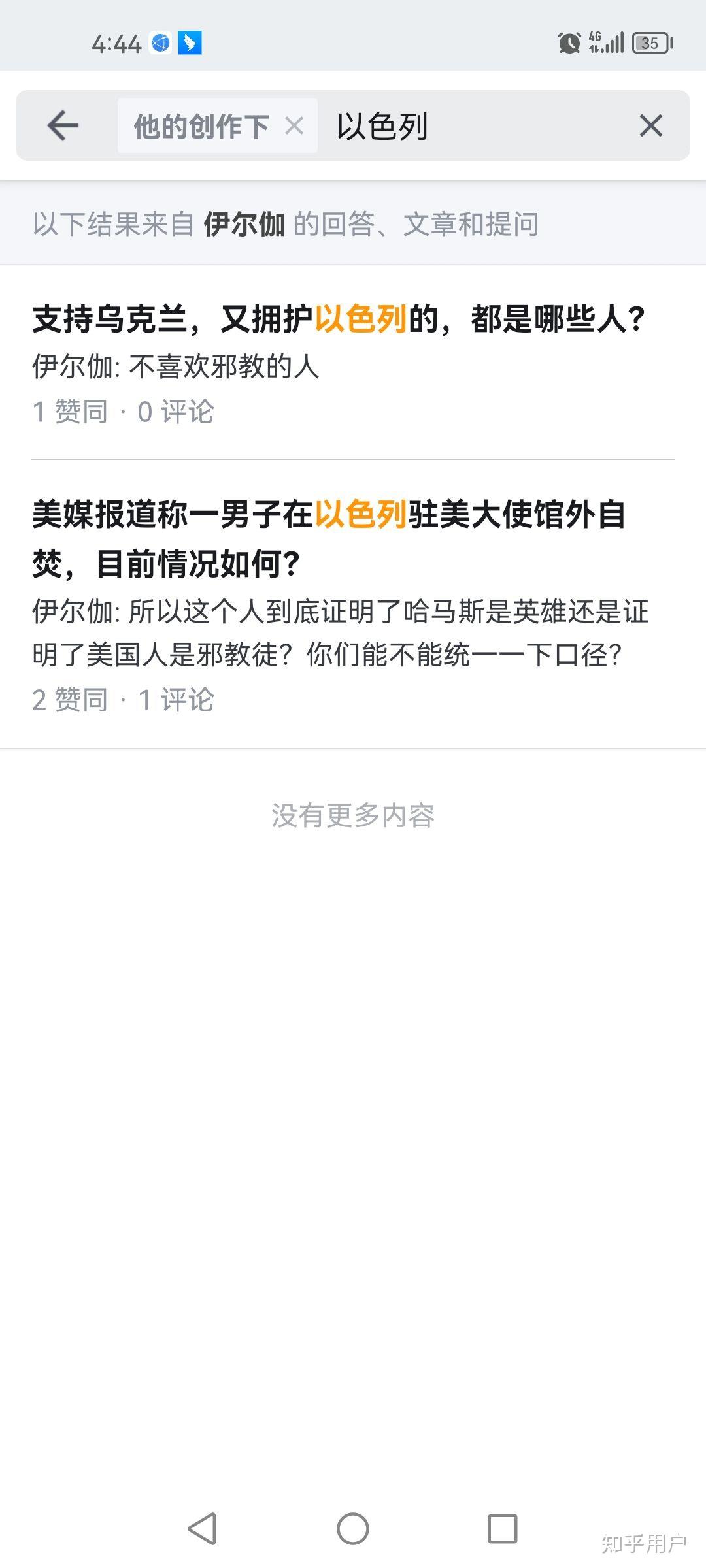Clear the search text 以色列

pyautogui.click(x=650, y=125)
